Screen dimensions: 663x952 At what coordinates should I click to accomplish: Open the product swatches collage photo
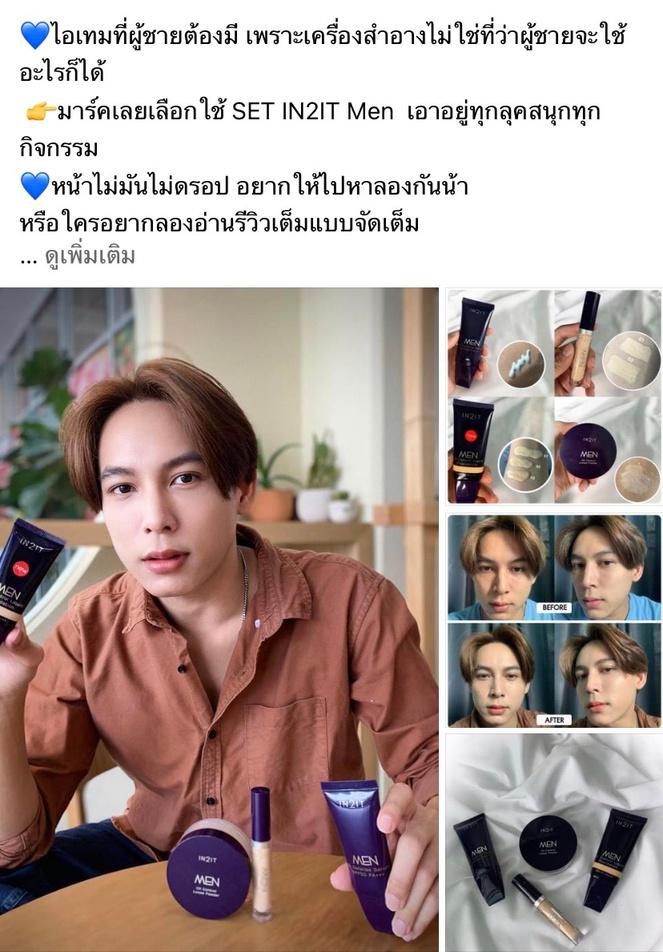553,396
